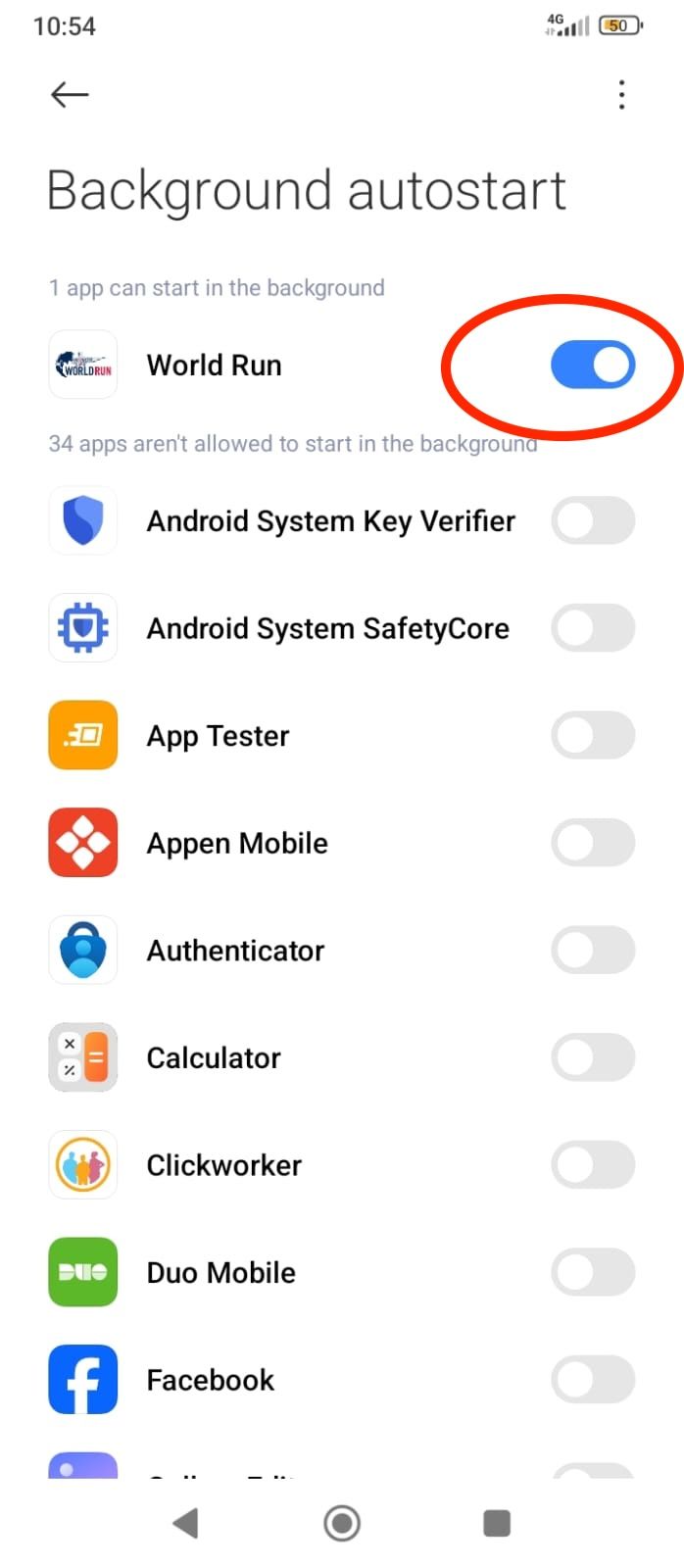Screen dimensions: 684x1568
Task: Turn on Android System SafetyCore autostart
Action: [593, 628]
